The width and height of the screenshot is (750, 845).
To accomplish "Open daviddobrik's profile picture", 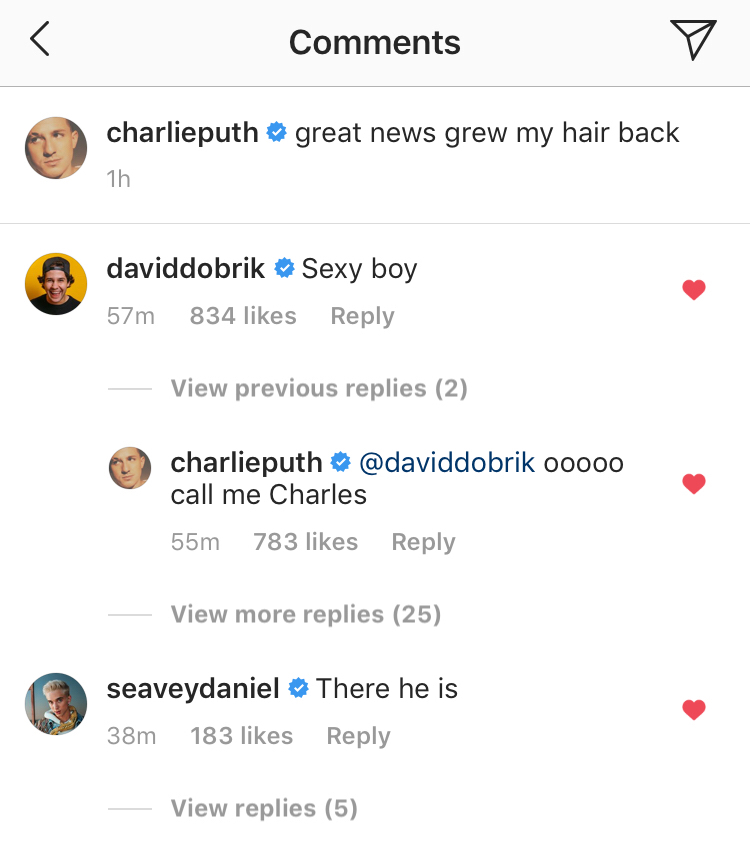I will coord(56,284).
